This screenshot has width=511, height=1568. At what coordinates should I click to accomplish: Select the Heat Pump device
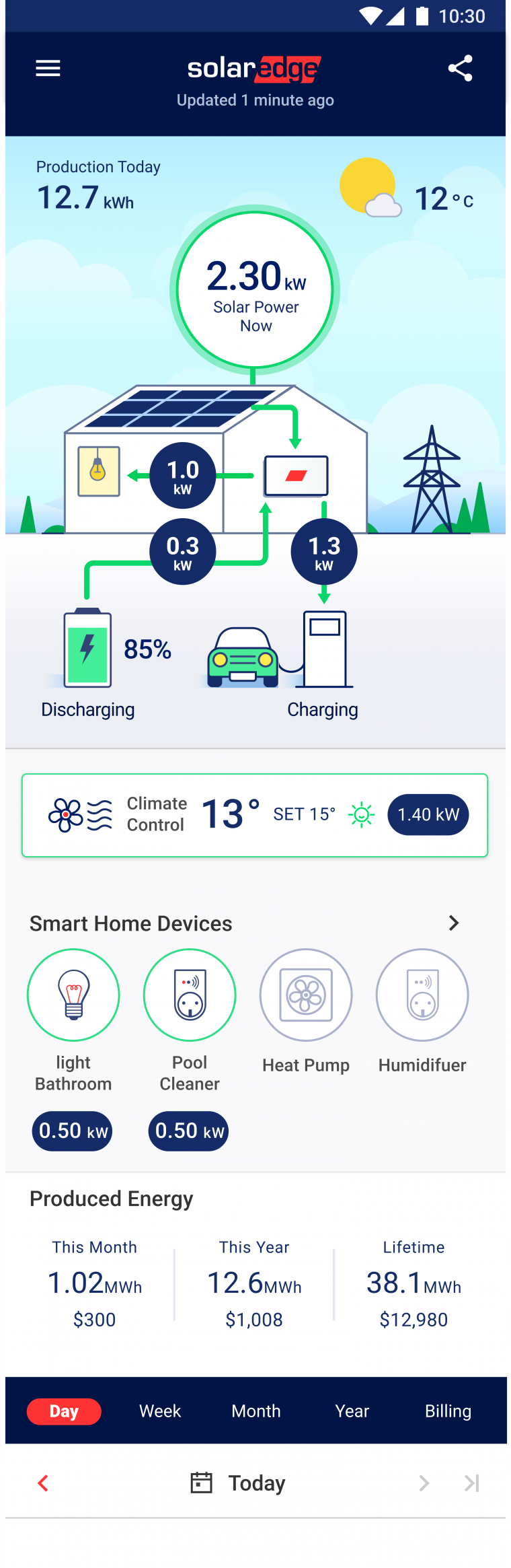306,995
